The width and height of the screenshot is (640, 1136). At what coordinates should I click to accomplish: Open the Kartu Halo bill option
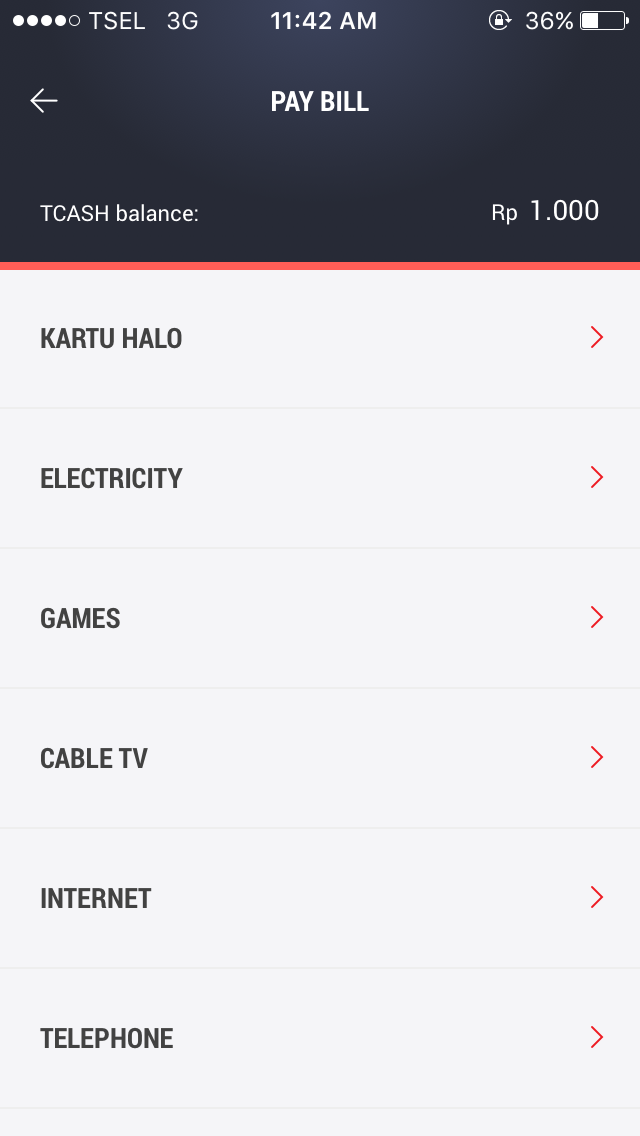coord(320,338)
